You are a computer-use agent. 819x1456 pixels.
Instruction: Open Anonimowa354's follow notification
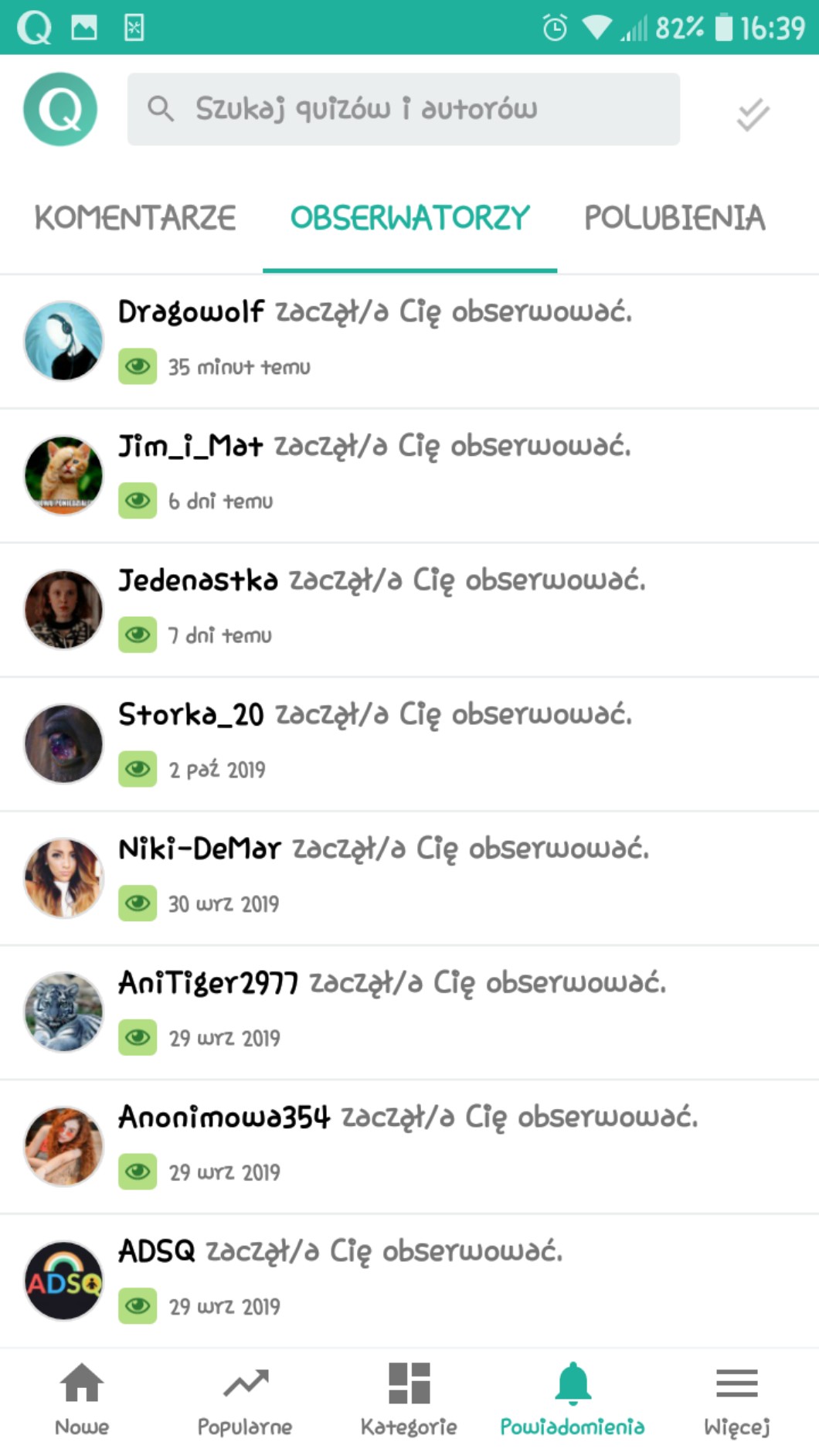click(409, 1146)
